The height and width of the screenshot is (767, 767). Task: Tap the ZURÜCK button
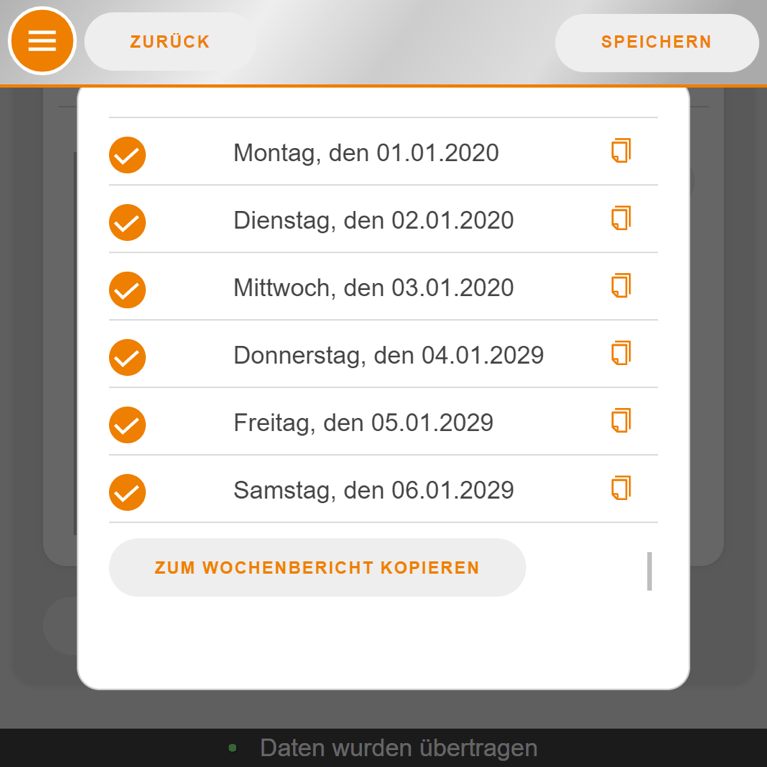[170, 42]
